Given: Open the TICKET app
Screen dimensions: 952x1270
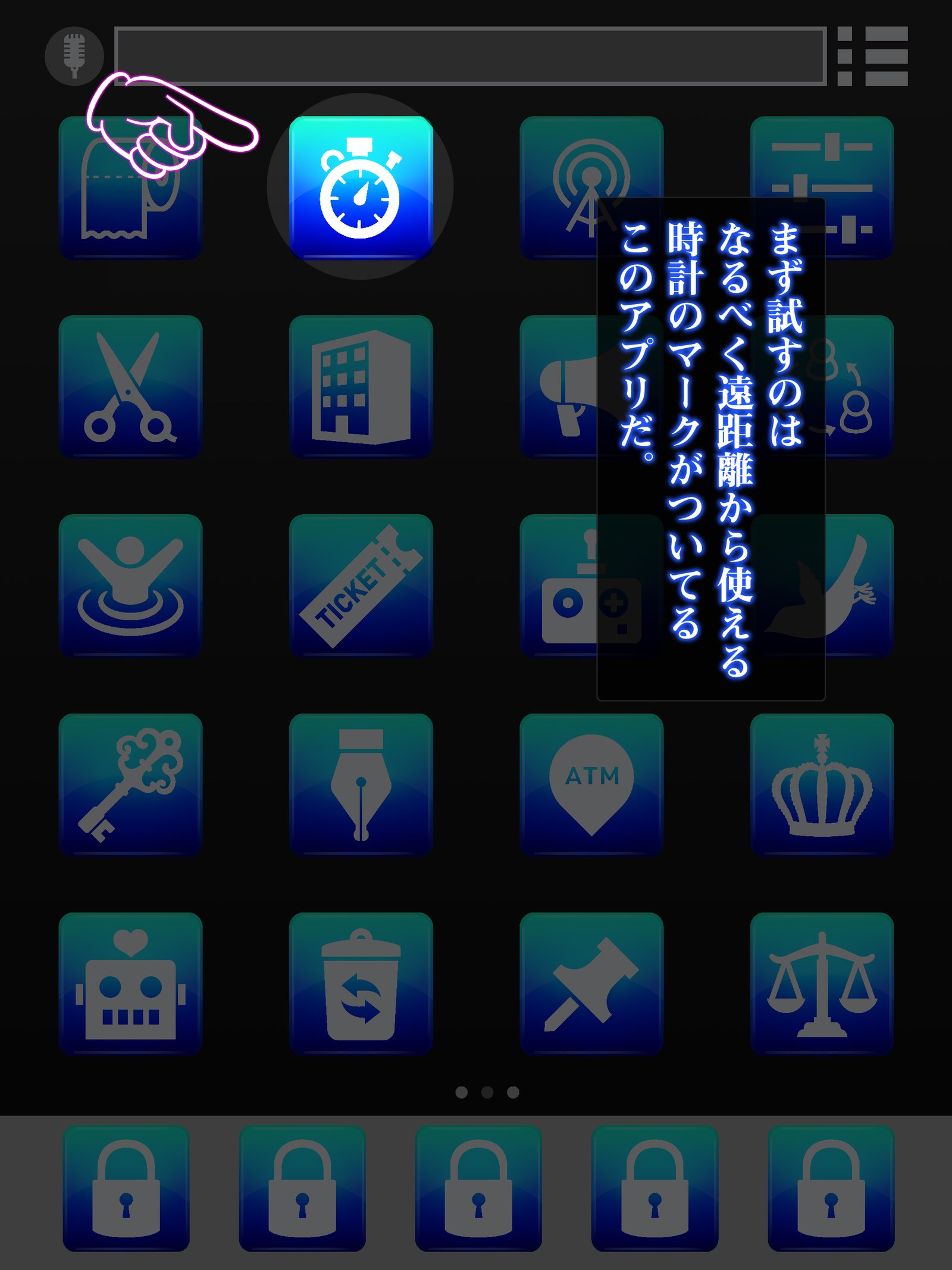Looking at the screenshot, I should coord(363,586).
